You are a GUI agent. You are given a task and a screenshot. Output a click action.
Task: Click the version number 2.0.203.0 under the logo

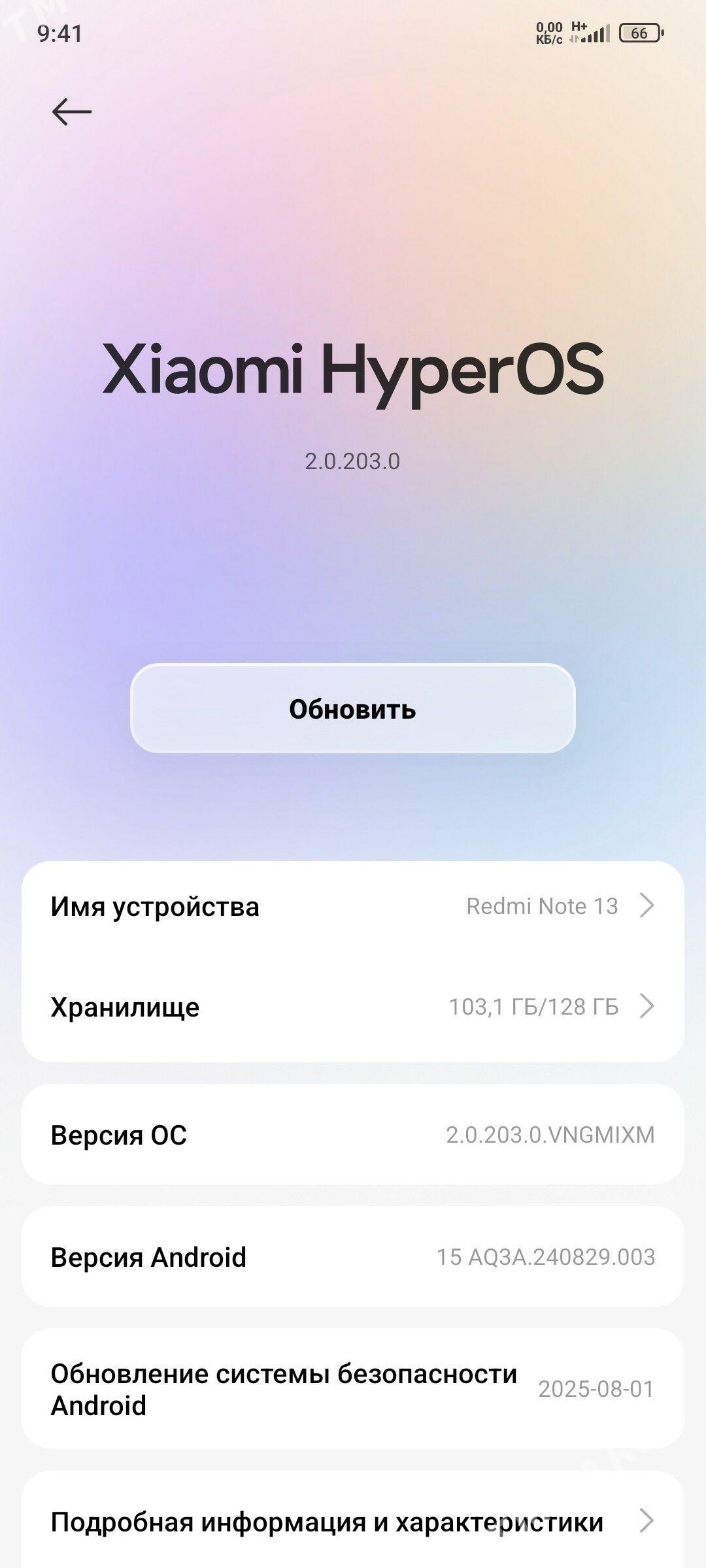coord(353,461)
